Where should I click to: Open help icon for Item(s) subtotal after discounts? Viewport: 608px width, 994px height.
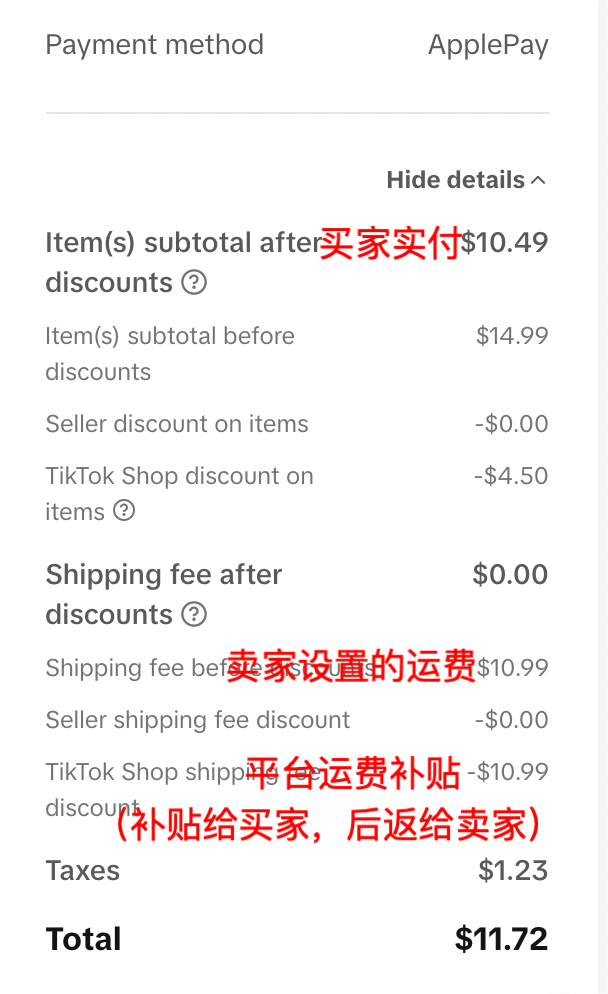click(195, 283)
